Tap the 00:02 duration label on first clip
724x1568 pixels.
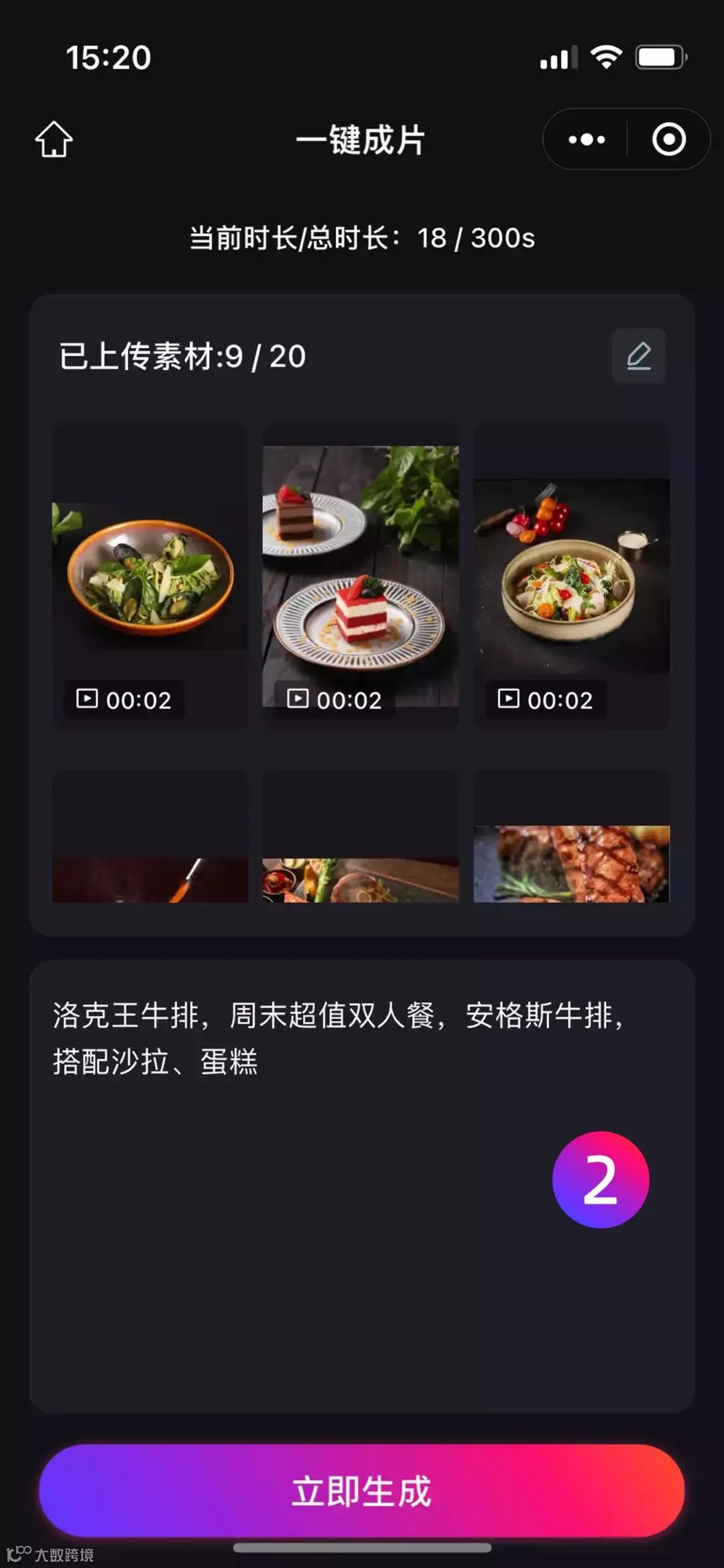tap(124, 700)
